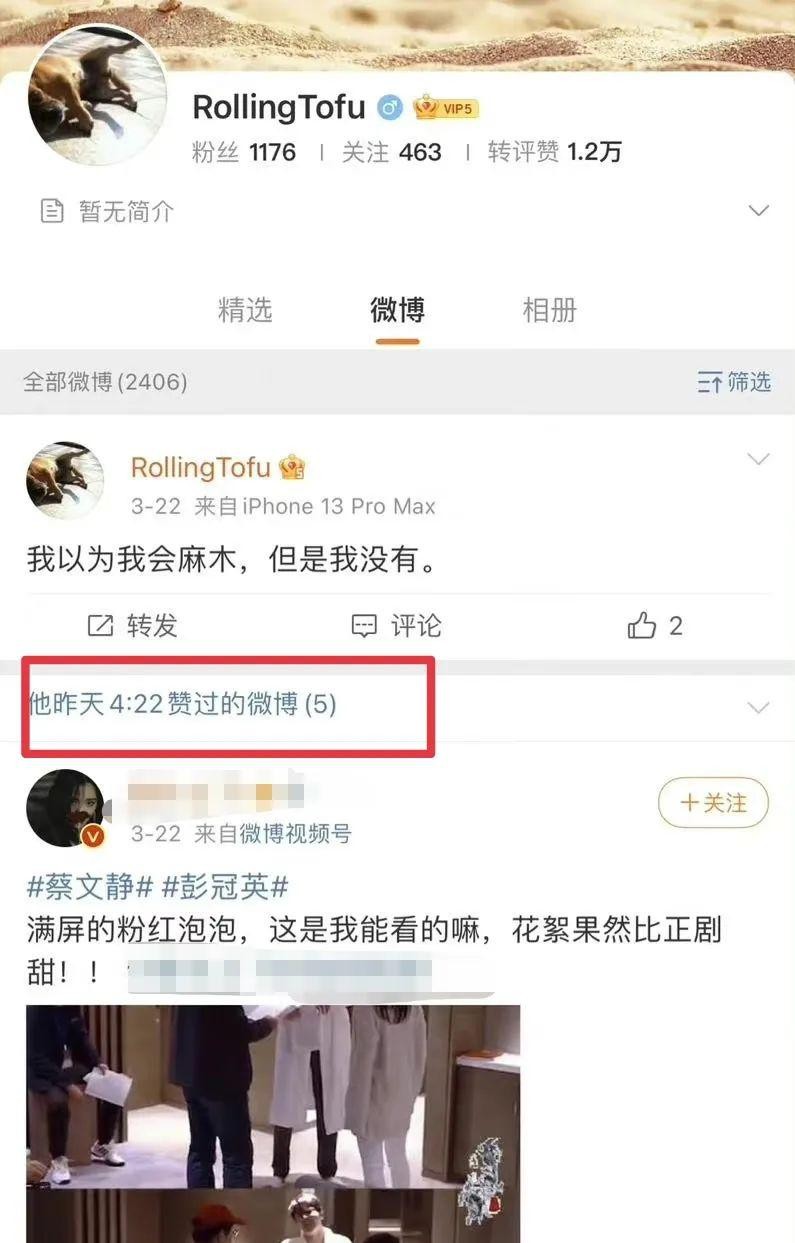Switch to the 相册 tab
The height and width of the screenshot is (1243, 795).
[x=549, y=310]
